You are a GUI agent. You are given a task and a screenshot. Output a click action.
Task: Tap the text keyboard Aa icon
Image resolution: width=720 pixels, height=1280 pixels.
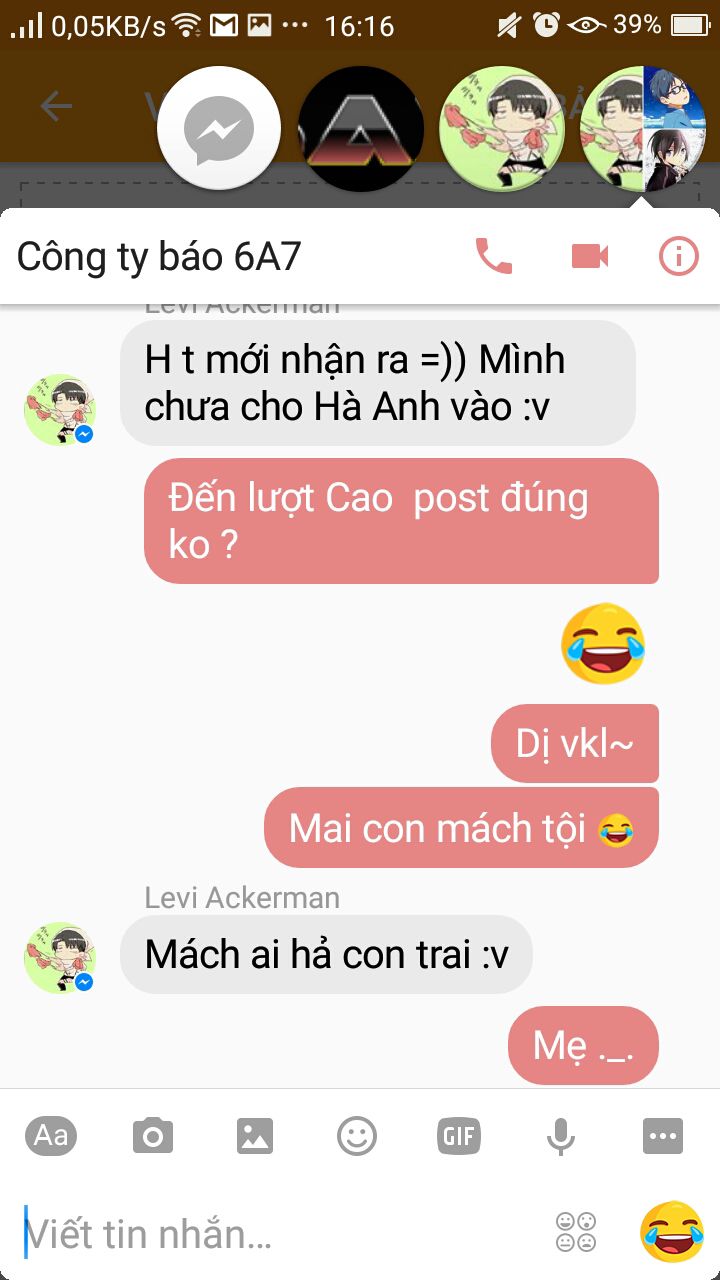[x=51, y=1136]
